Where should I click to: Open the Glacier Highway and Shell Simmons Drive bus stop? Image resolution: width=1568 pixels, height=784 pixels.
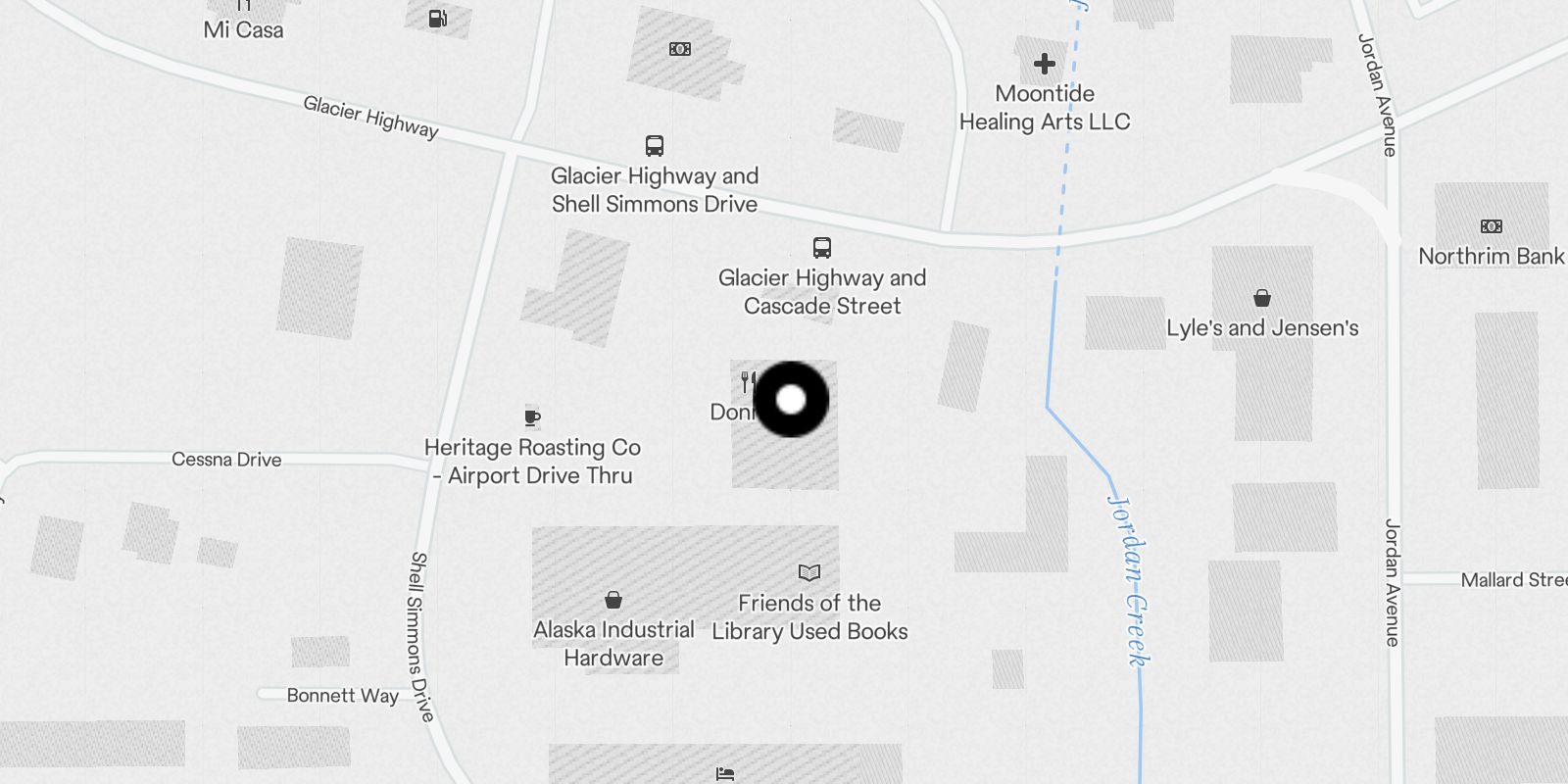pos(655,147)
